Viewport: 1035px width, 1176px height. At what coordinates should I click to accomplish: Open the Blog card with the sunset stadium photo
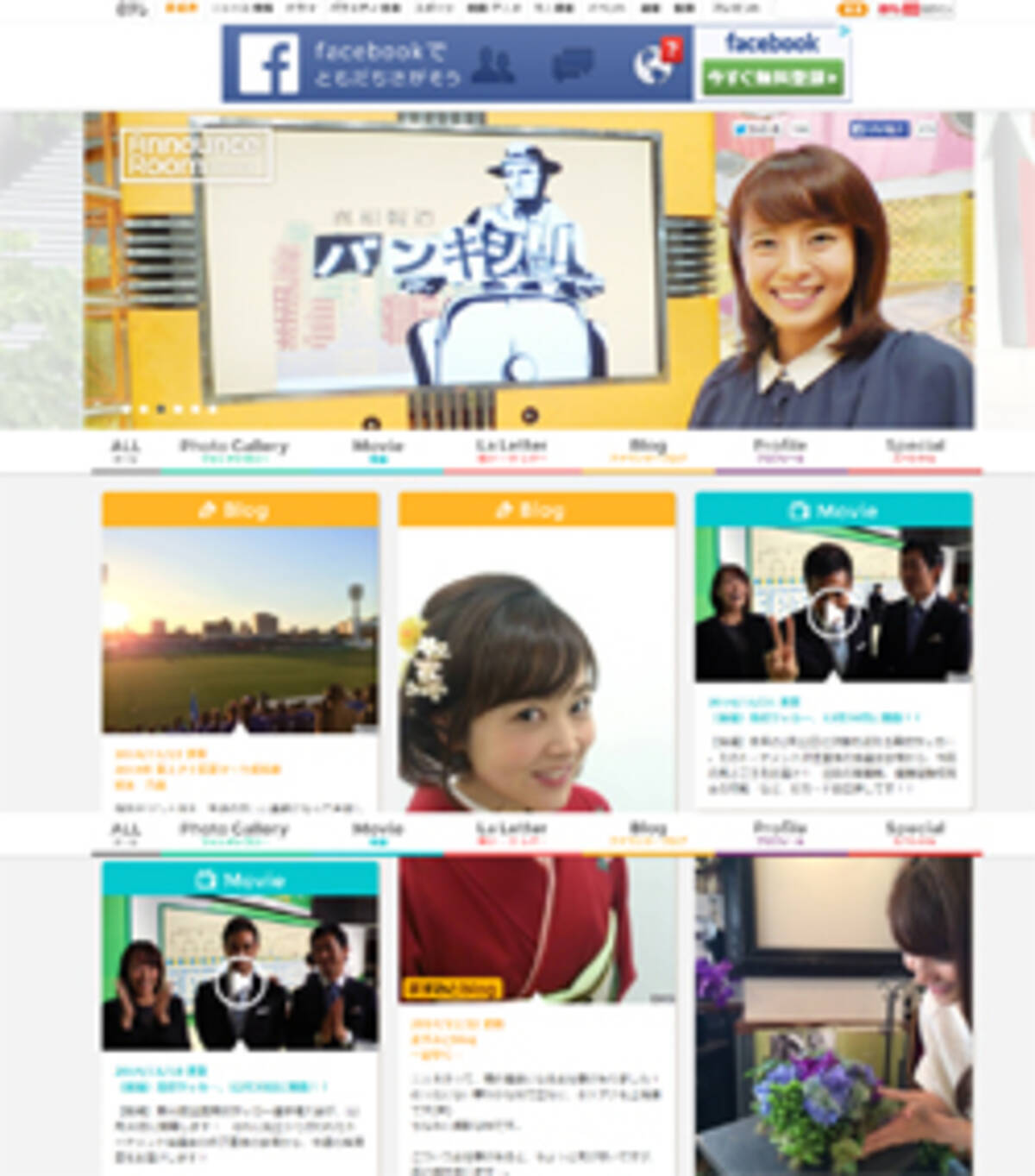click(x=240, y=630)
